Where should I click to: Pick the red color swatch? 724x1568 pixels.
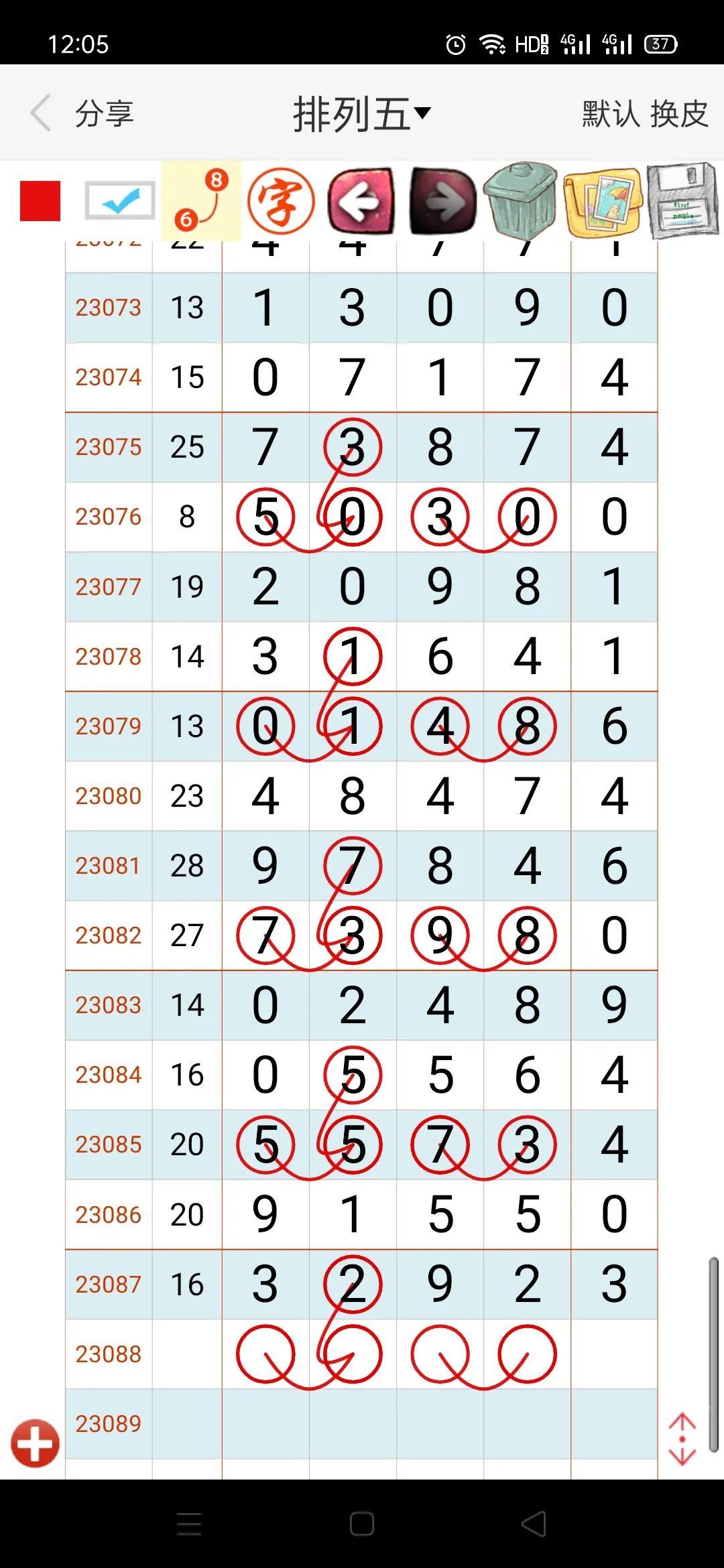pyautogui.click(x=40, y=200)
